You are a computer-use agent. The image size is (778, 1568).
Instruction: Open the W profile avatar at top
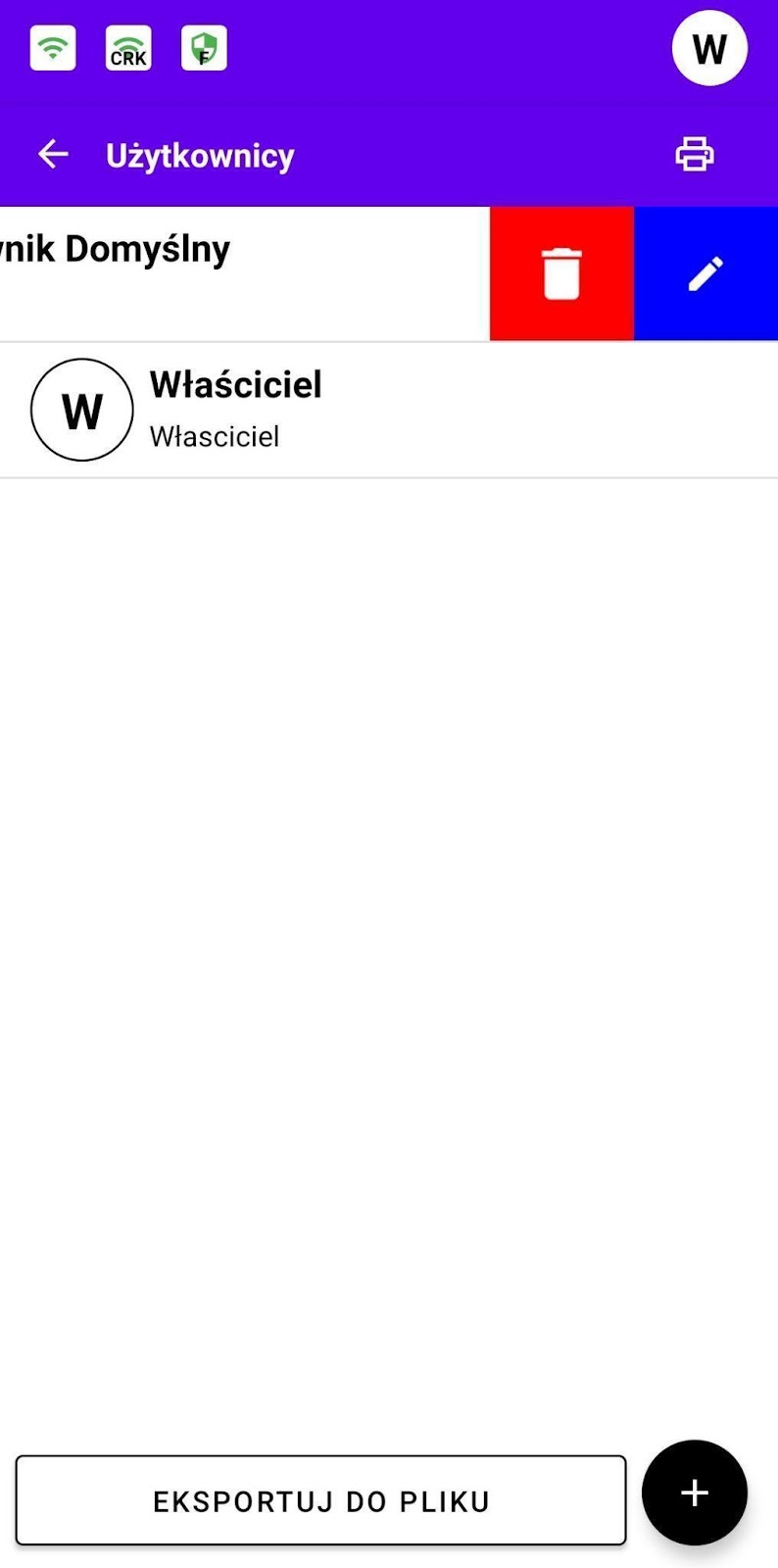[709, 48]
